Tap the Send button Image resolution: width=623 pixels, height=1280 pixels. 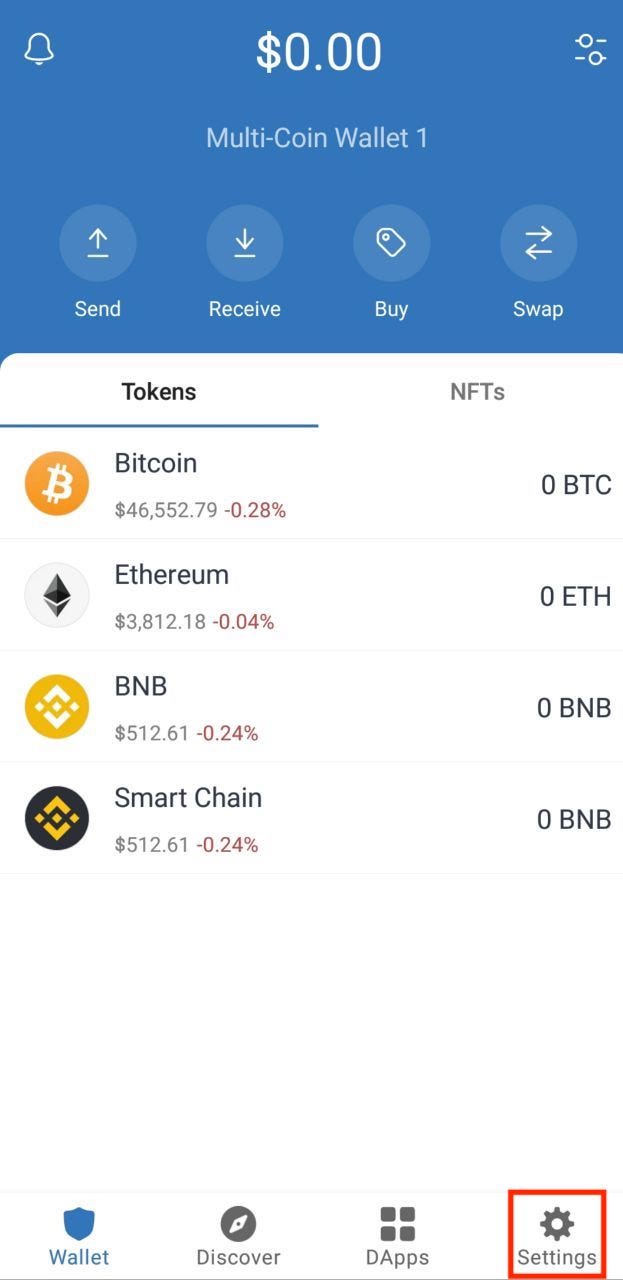[x=98, y=243]
